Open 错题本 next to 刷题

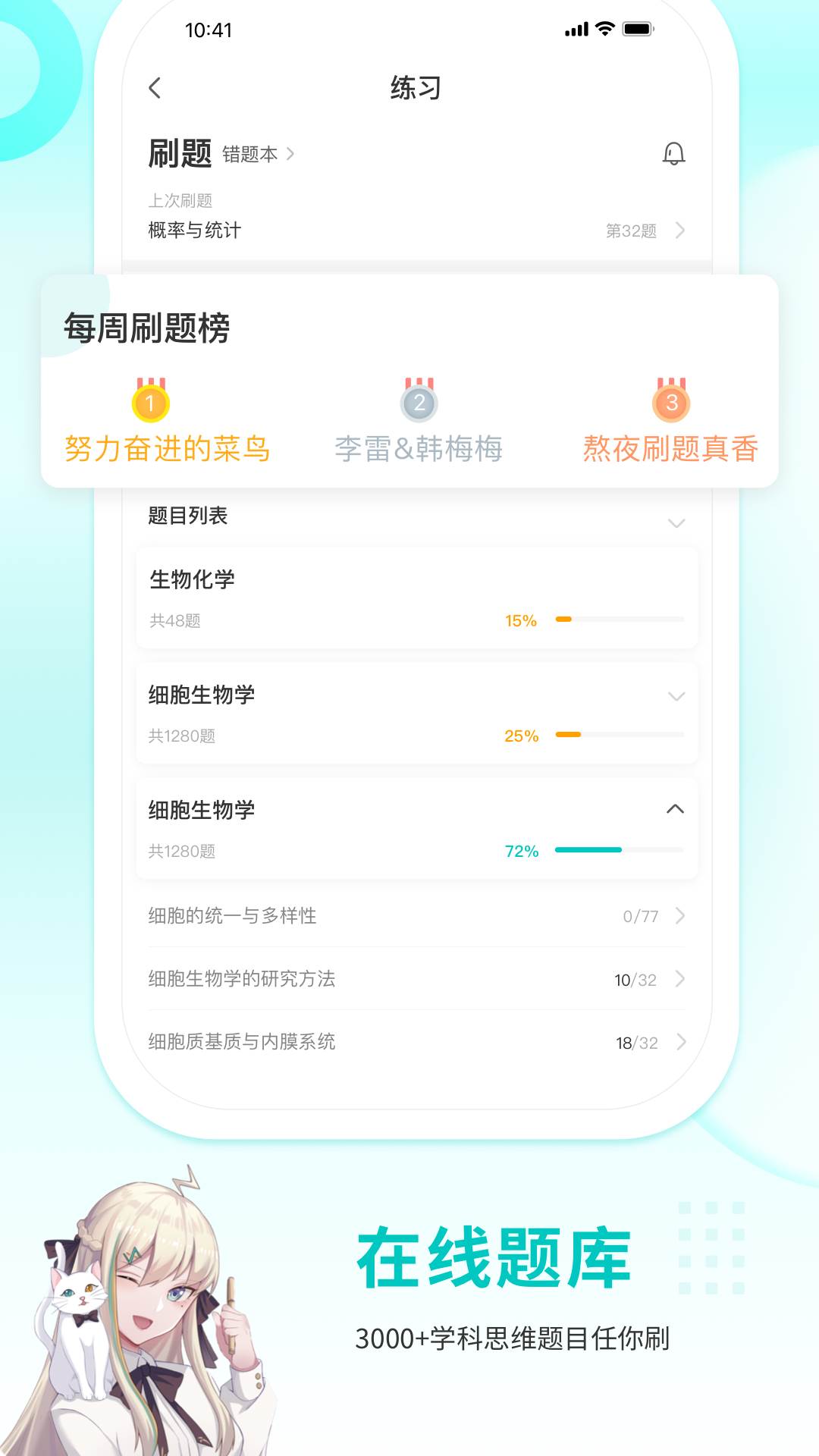point(250,153)
